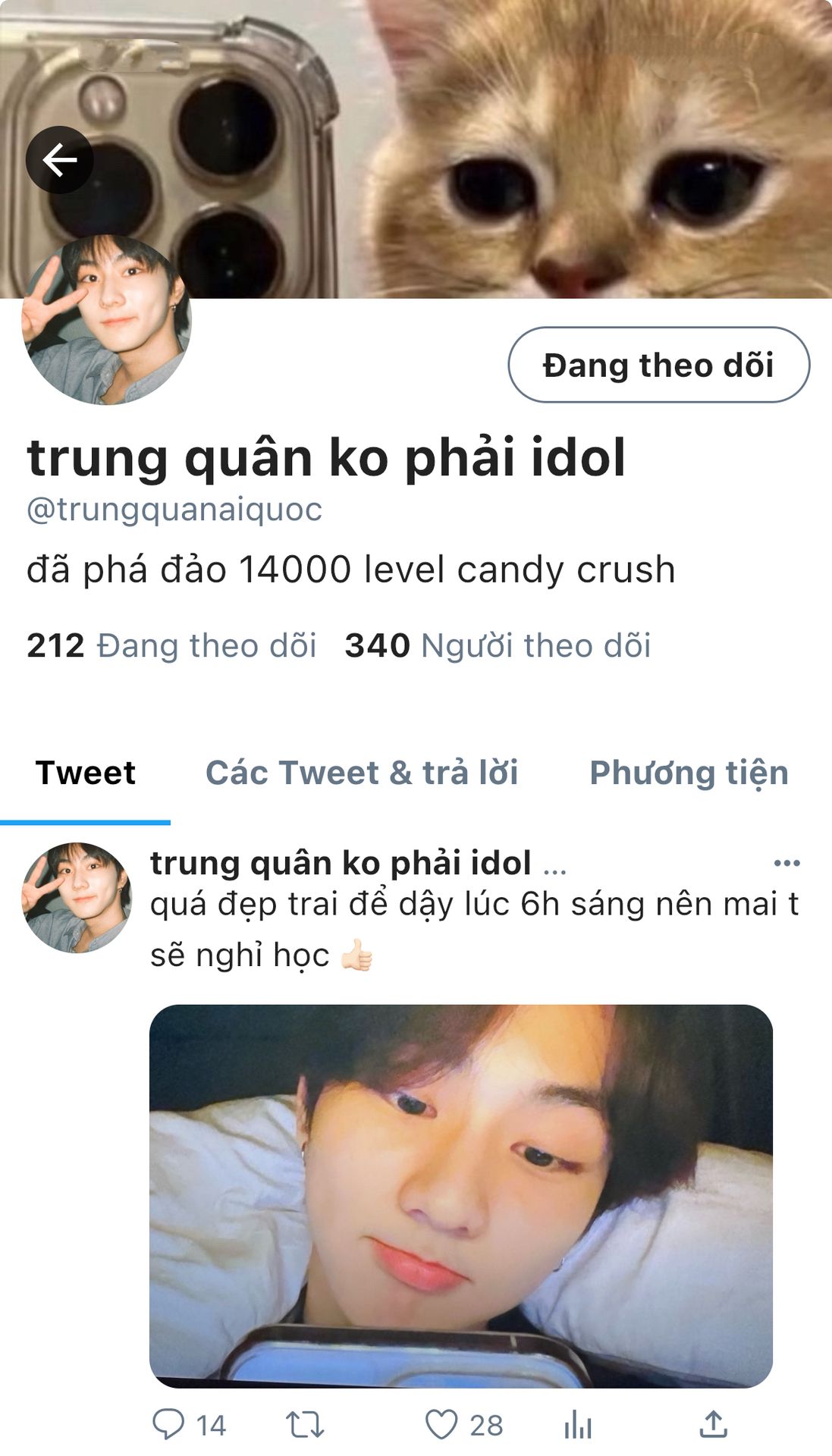The width and height of the screenshot is (832, 1456).
Task: Open the large profile avatar
Action: click(x=106, y=319)
